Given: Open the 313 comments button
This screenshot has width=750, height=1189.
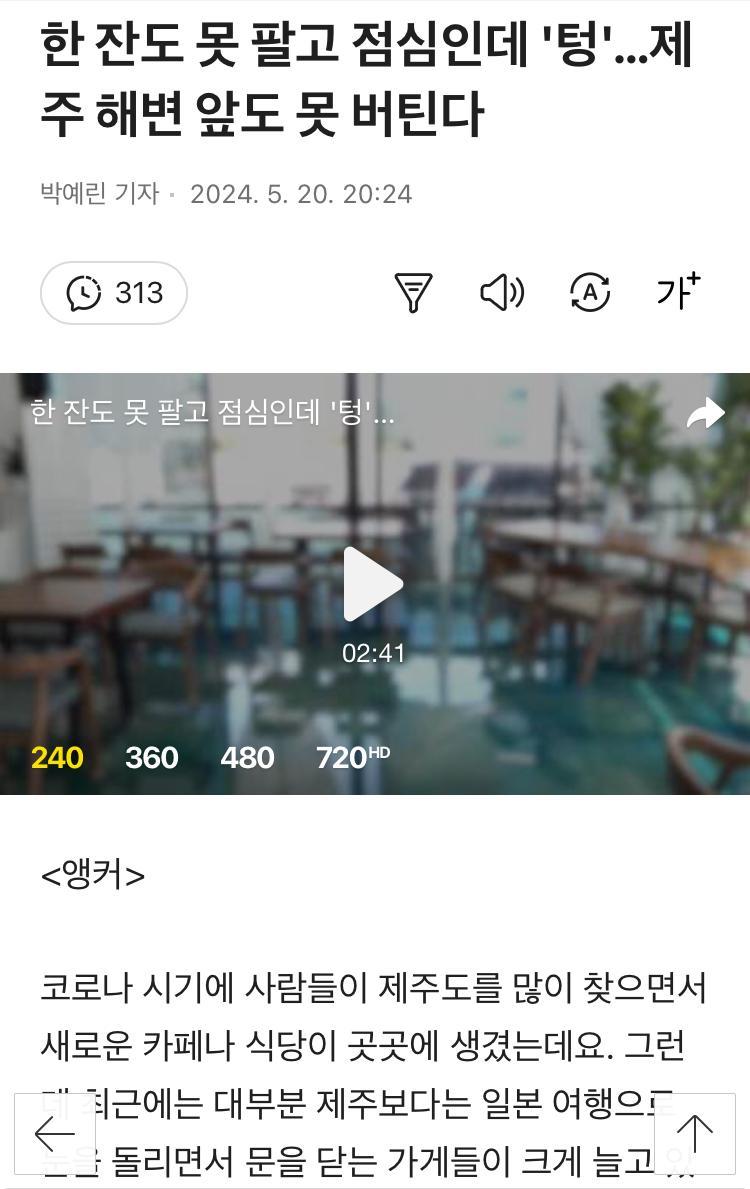Looking at the screenshot, I should tap(114, 293).
